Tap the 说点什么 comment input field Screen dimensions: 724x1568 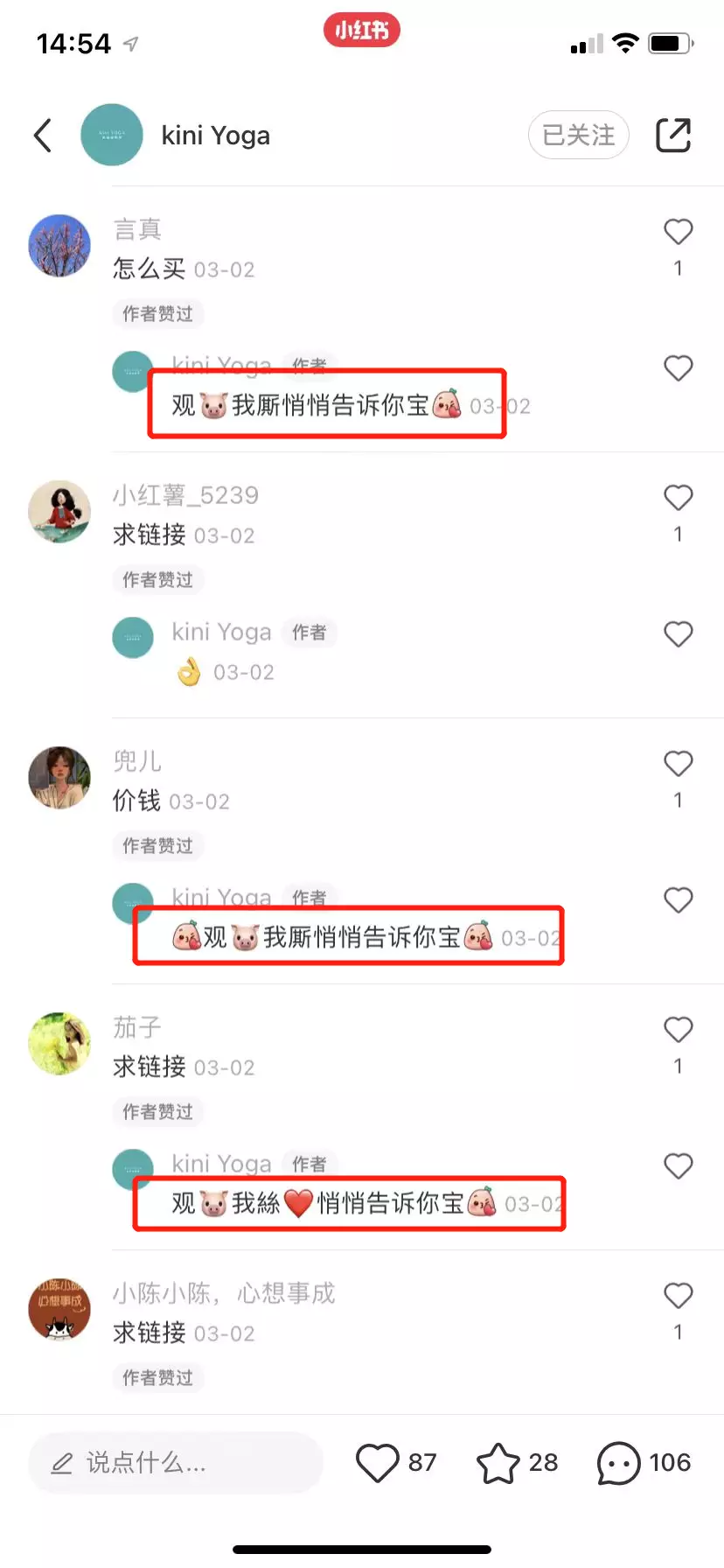tap(175, 1462)
